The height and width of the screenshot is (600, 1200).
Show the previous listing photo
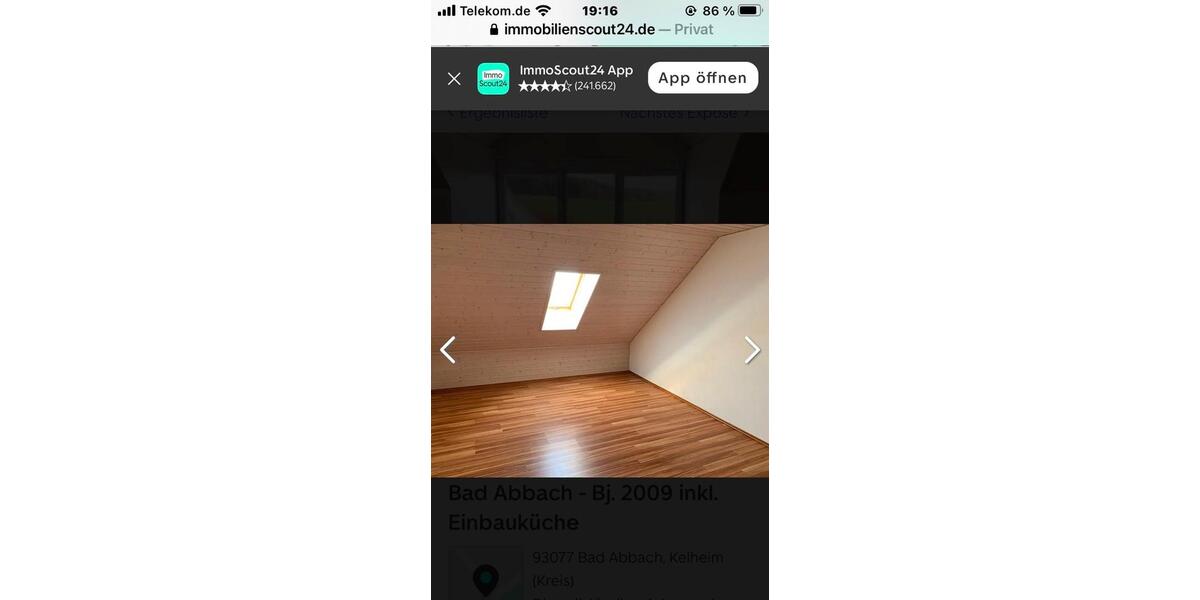point(448,350)
